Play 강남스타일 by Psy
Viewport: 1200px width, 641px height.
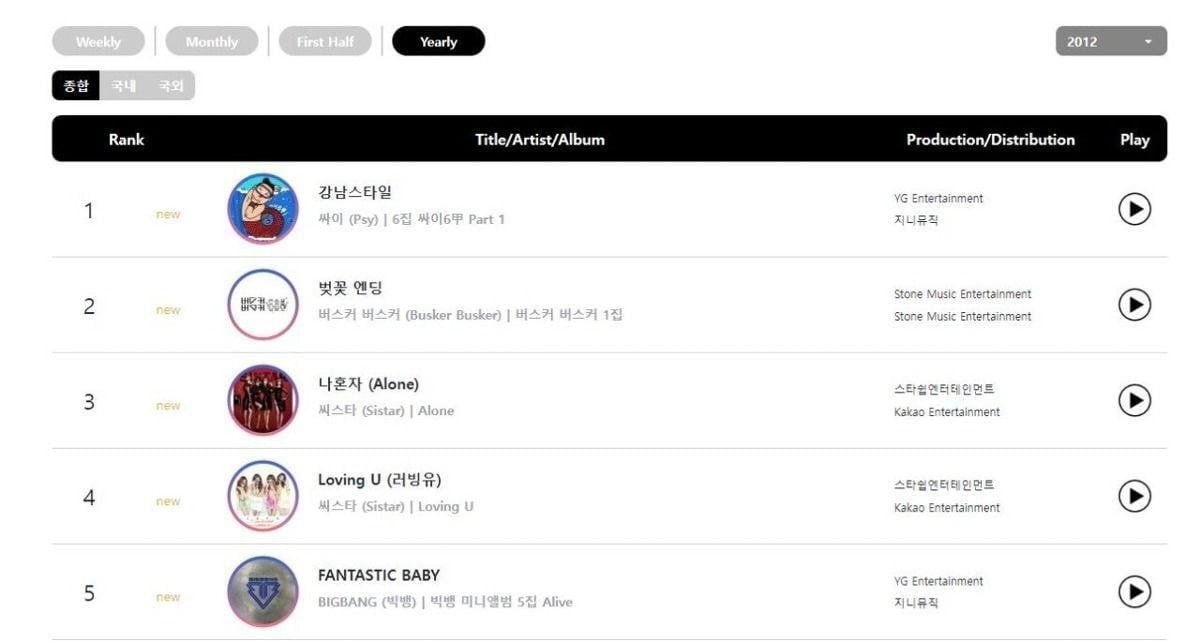click(1134, 209)
